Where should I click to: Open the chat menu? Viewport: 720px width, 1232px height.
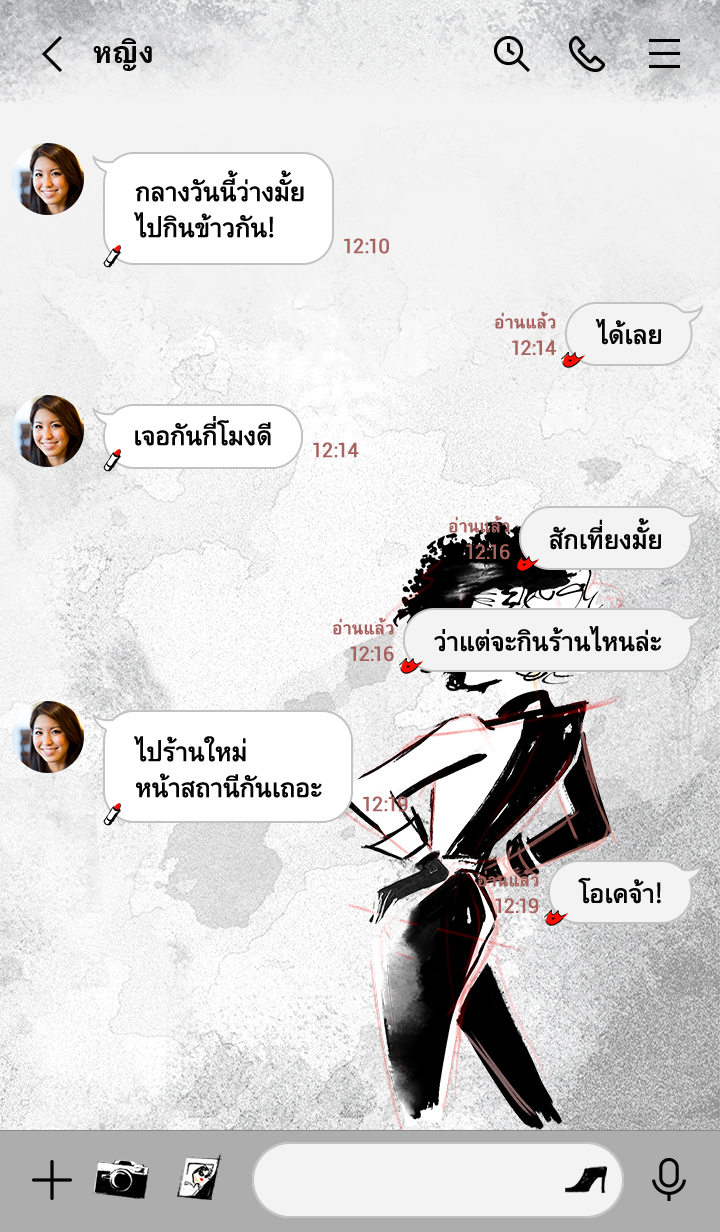664,54
